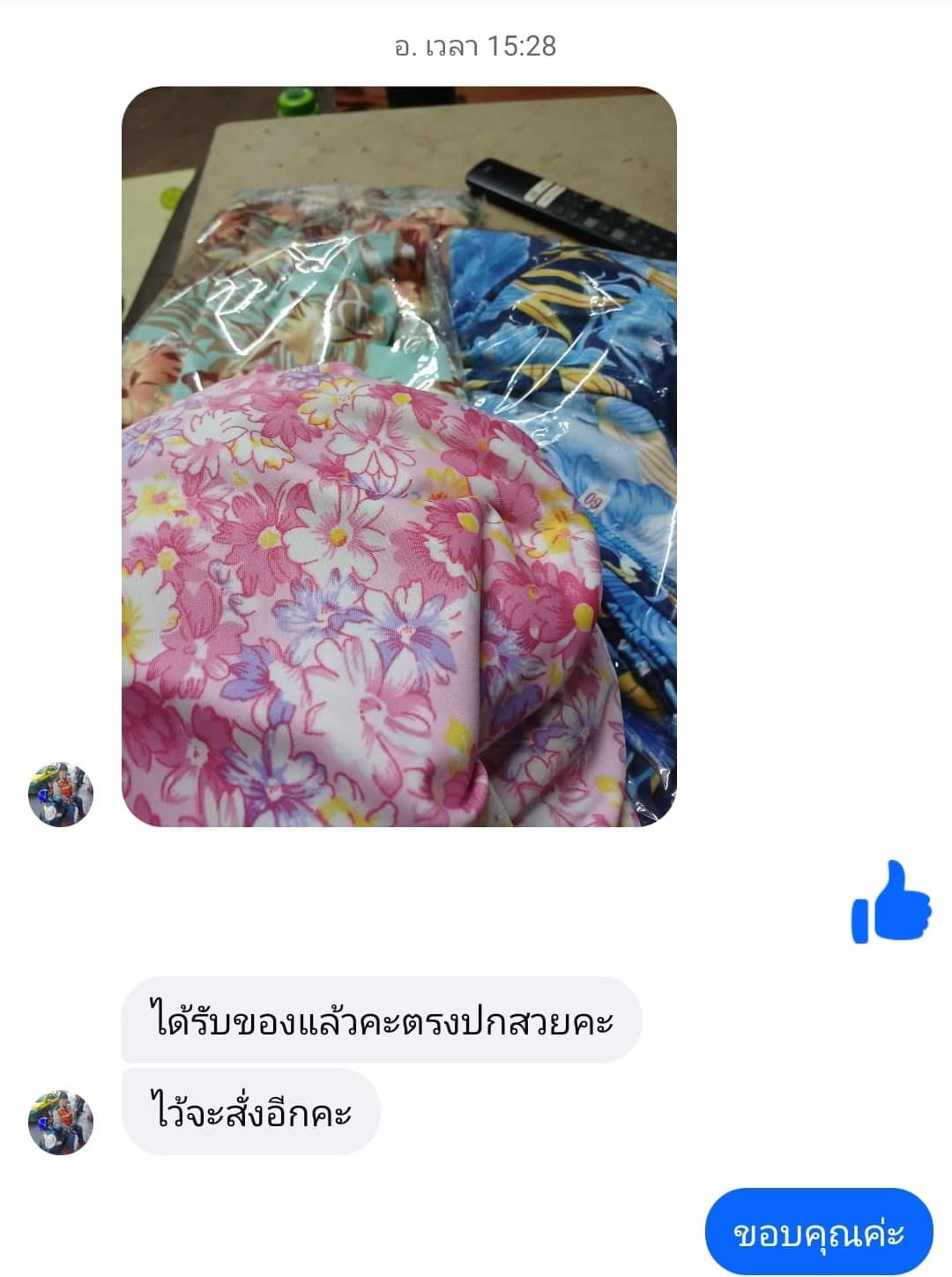Open the floral fabric photo message
Image resolution: width=952 pixels, height=1277 pixels.
[398, 457]
